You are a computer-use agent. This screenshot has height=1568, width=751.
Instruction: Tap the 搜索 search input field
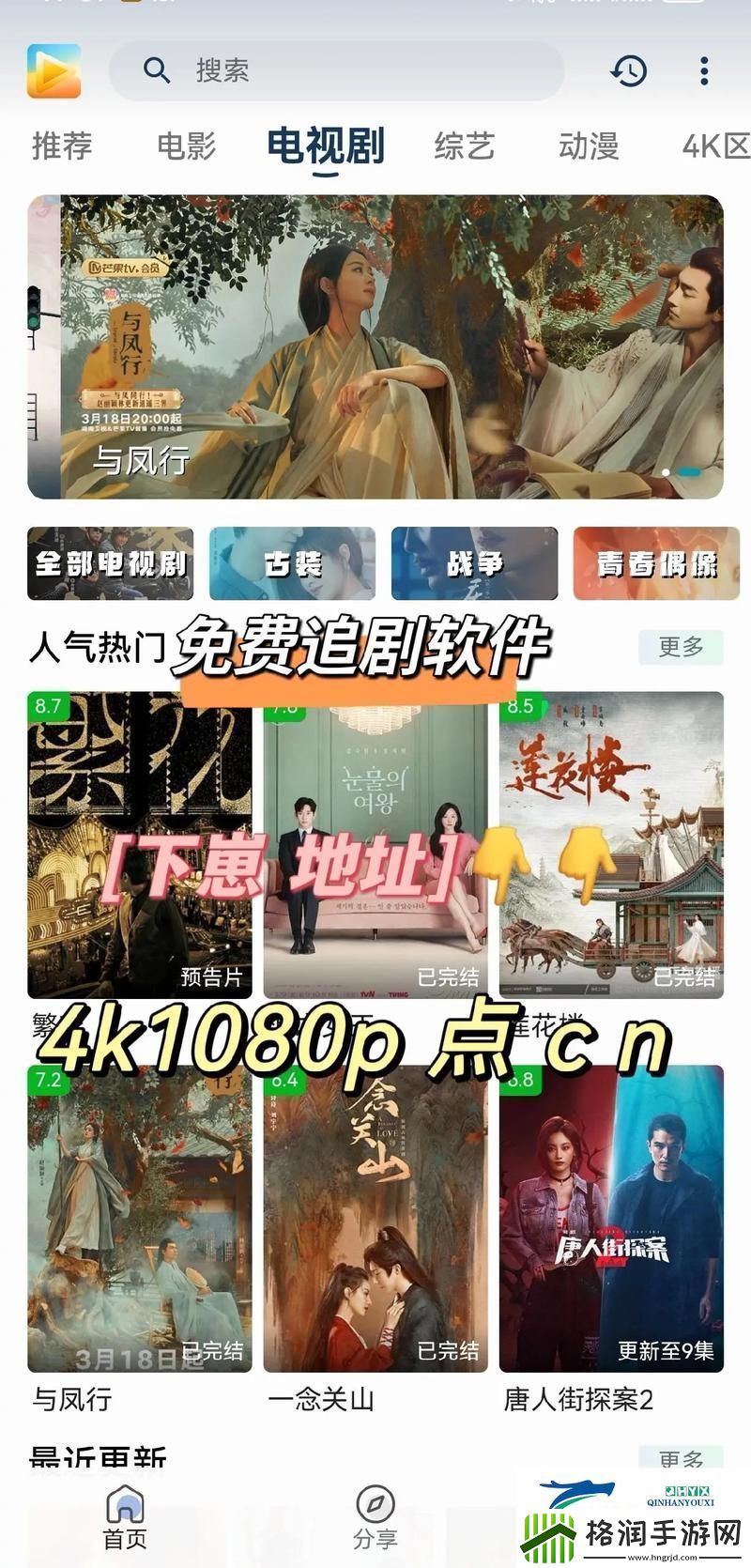[338, 70]
